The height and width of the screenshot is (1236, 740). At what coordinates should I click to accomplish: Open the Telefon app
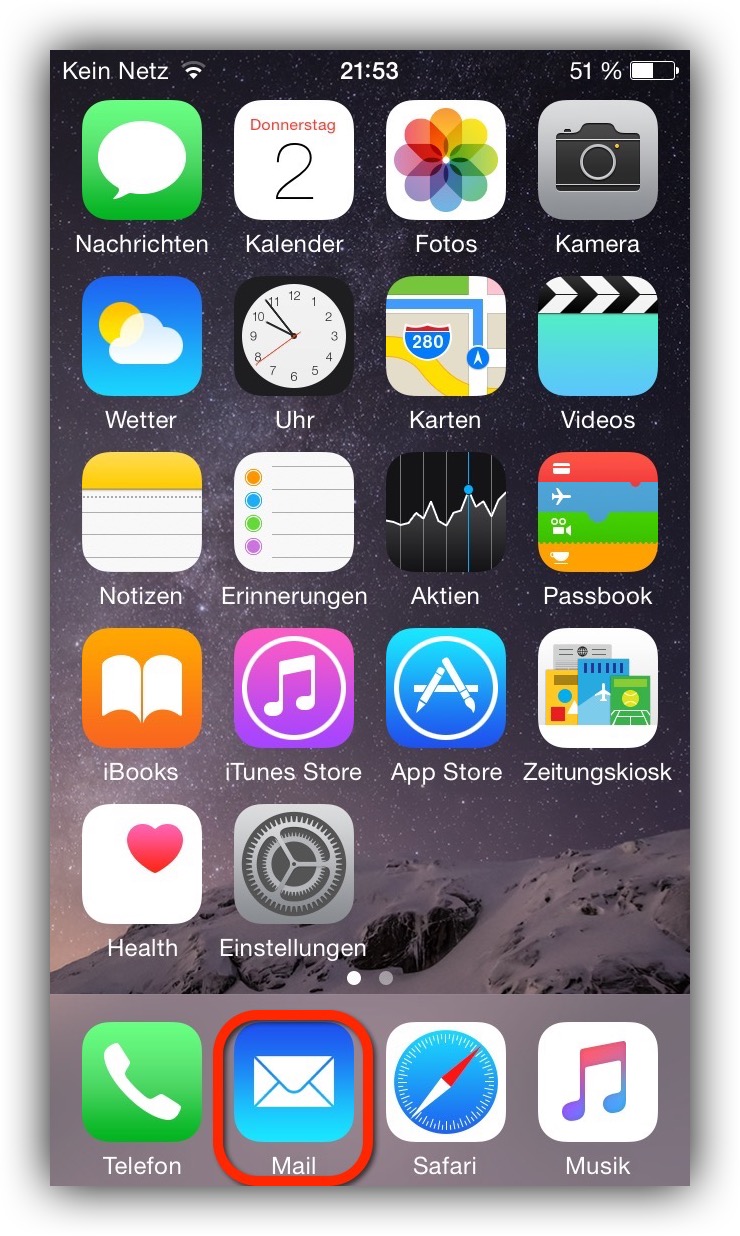click(142, 1082)
